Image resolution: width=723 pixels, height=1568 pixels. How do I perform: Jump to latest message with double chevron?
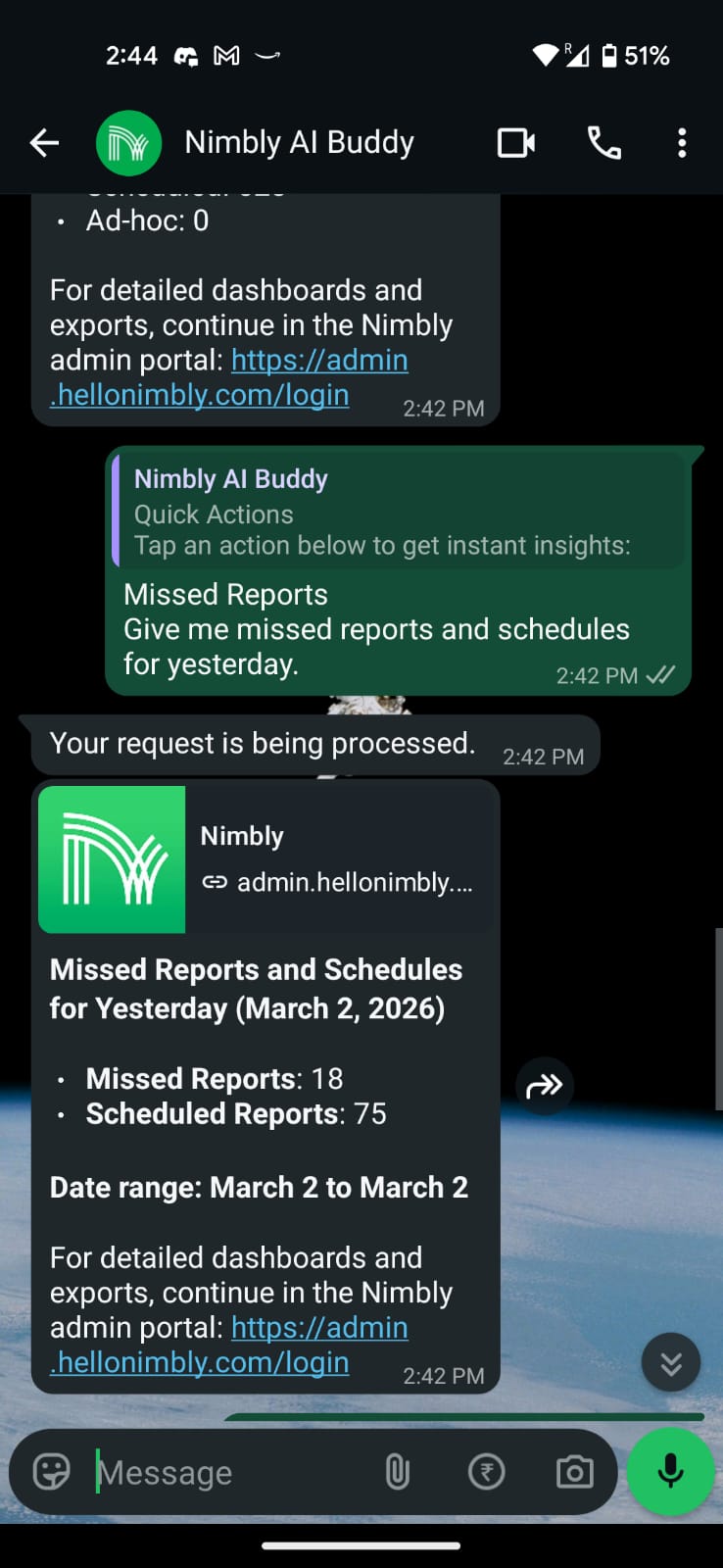coord(670,1362)
